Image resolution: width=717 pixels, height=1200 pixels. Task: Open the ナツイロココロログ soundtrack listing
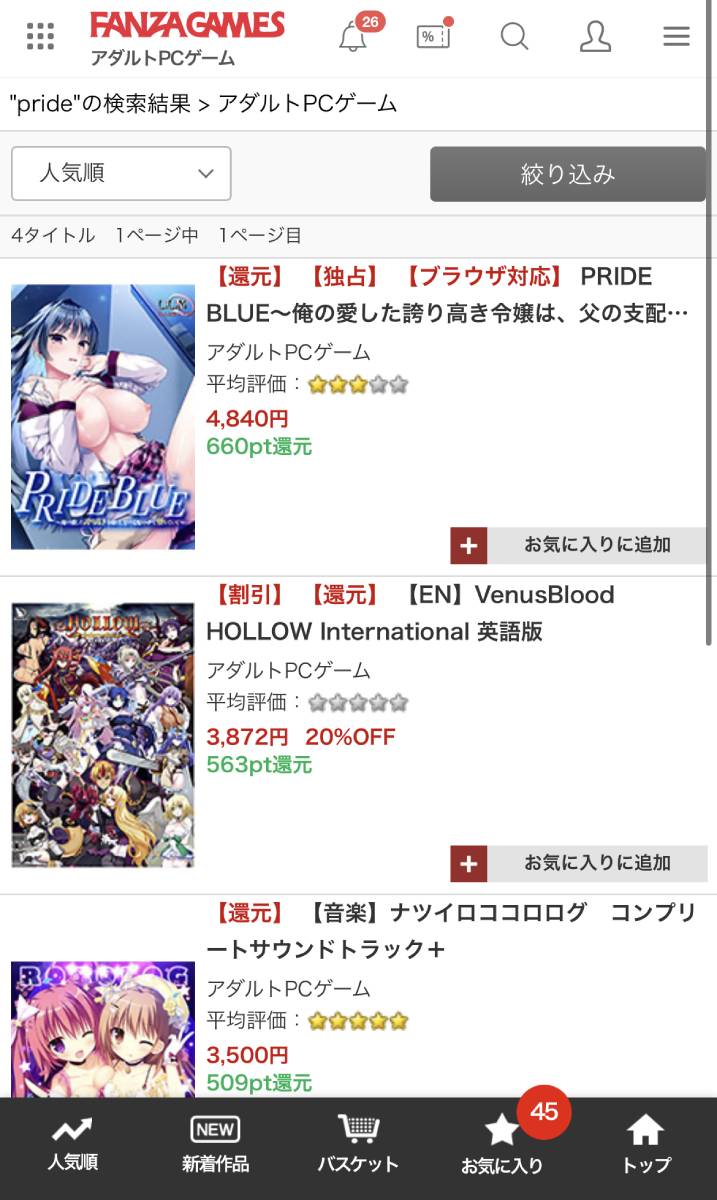click(450, 930)
